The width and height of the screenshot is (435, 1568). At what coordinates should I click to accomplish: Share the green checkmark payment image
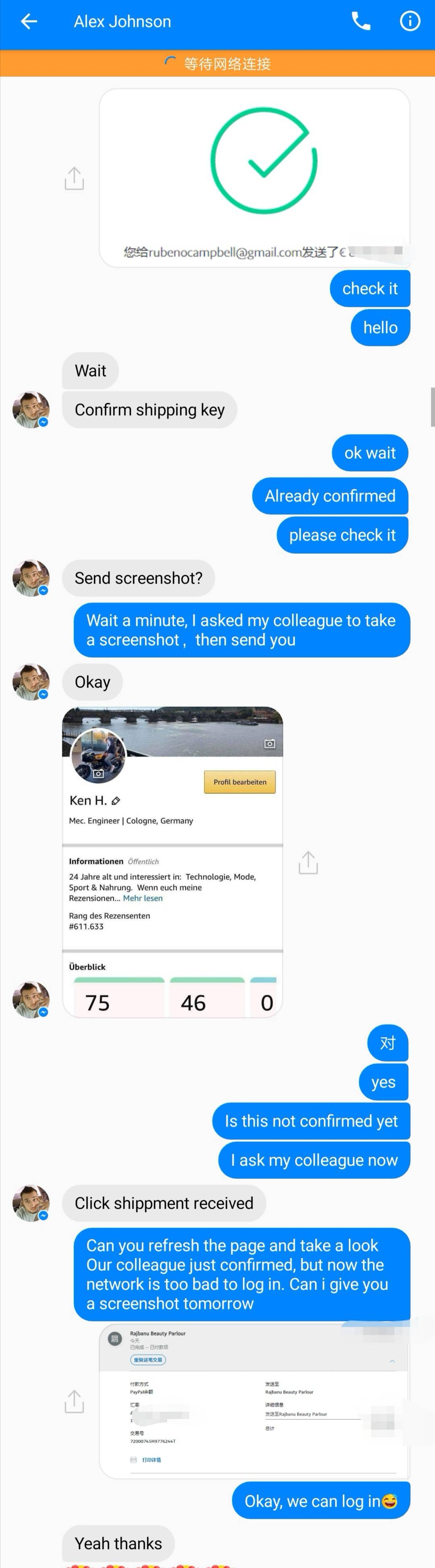pyautogui.click(x=74, y=178)
